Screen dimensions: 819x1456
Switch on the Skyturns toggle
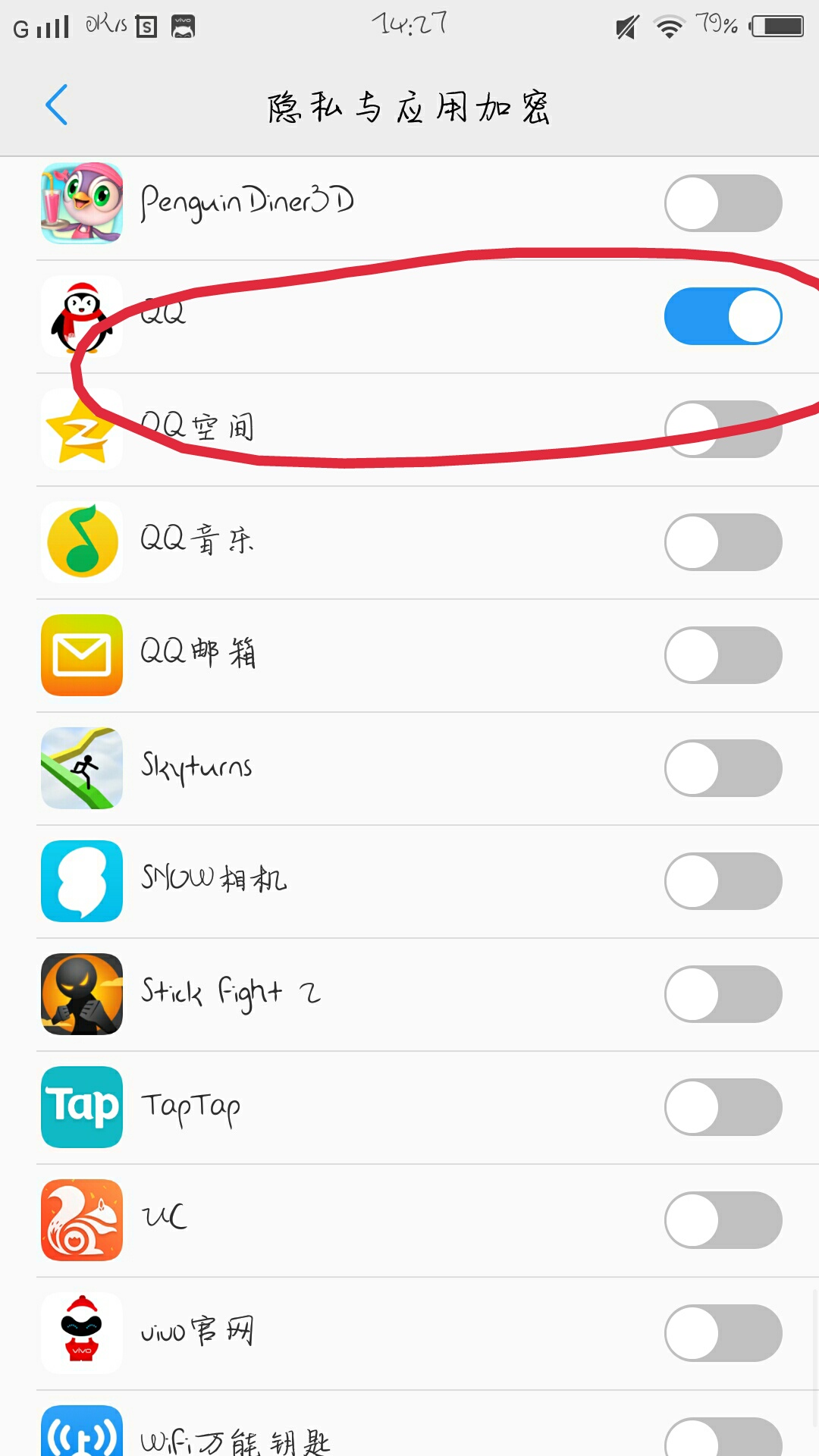(723, 768)
